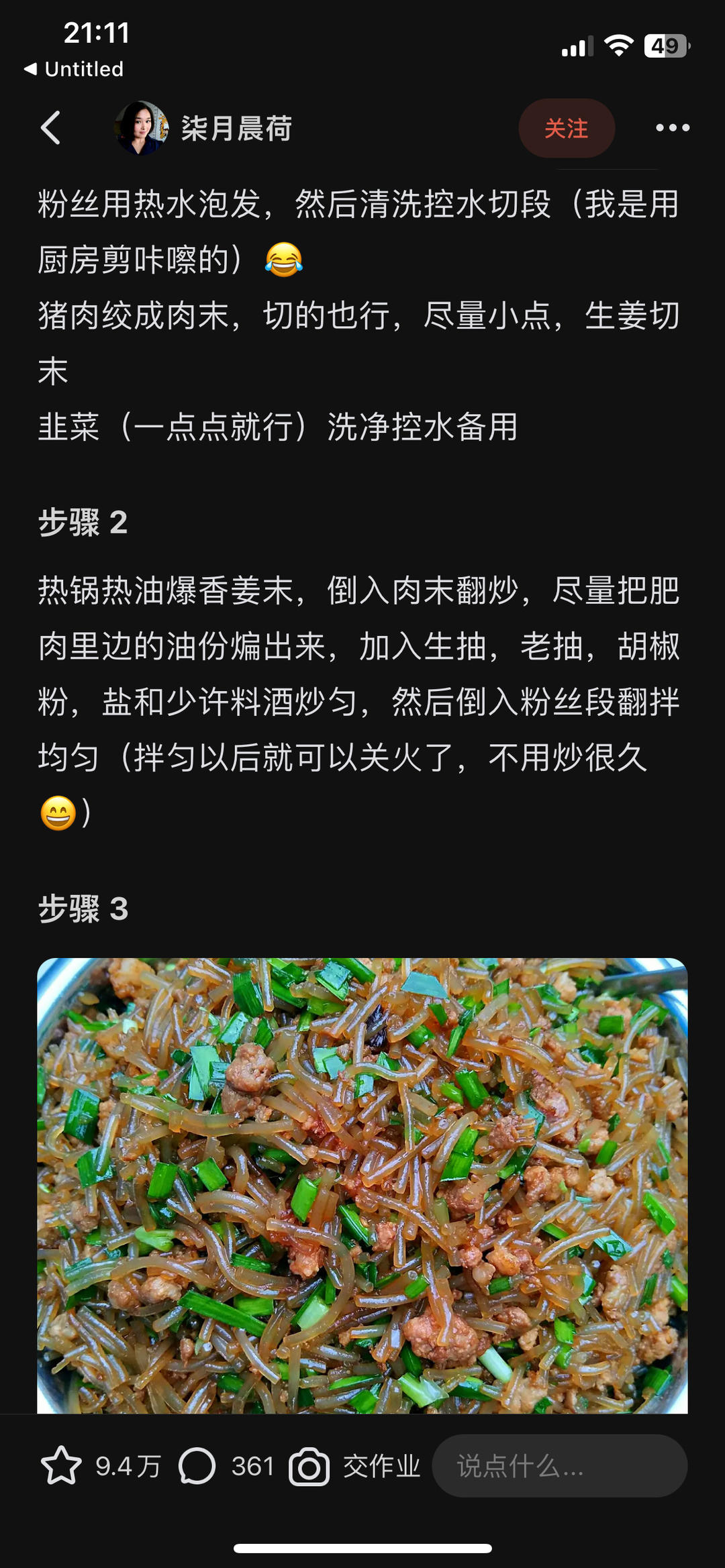Return to the Untitled app
Image resolution: width=725 pixels, height=1568 pixels.
point(74,69)
